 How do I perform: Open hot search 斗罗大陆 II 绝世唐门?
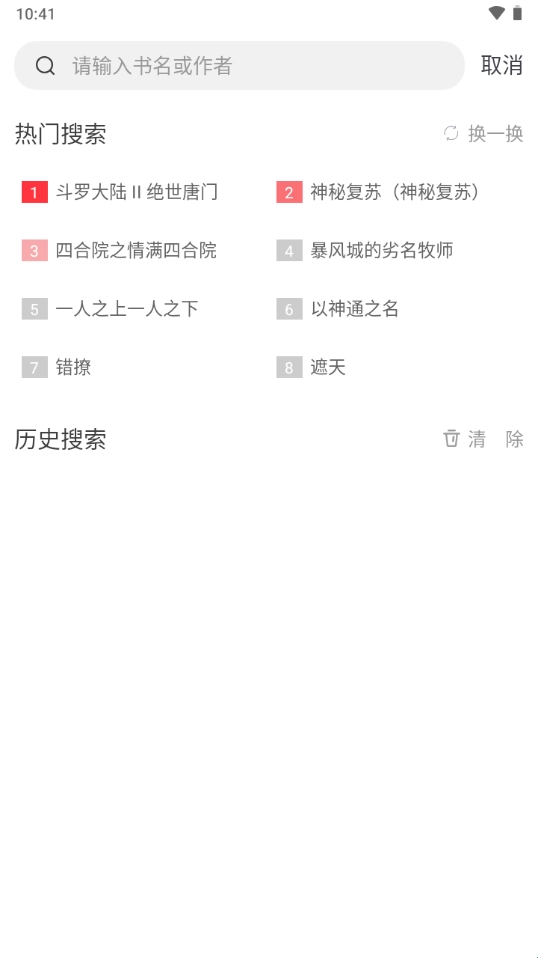point(120,192)
